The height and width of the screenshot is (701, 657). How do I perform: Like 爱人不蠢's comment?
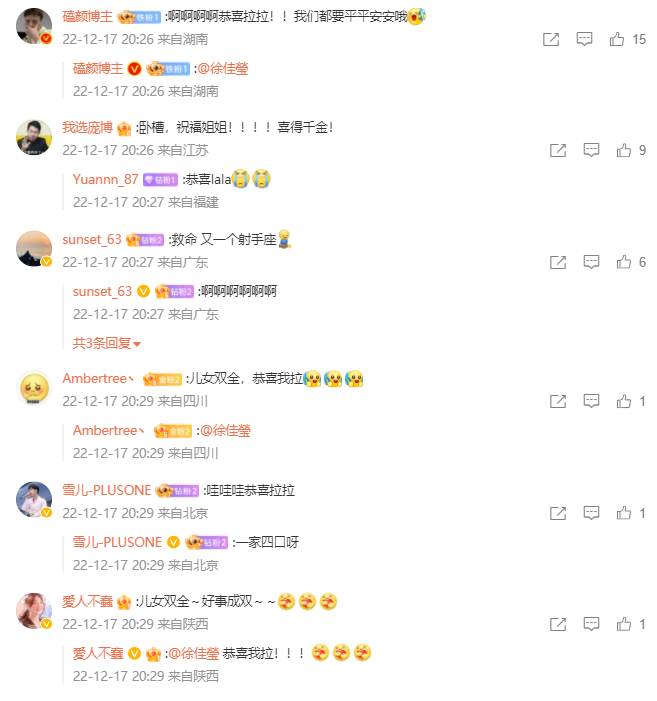click(x=624, y=624)
